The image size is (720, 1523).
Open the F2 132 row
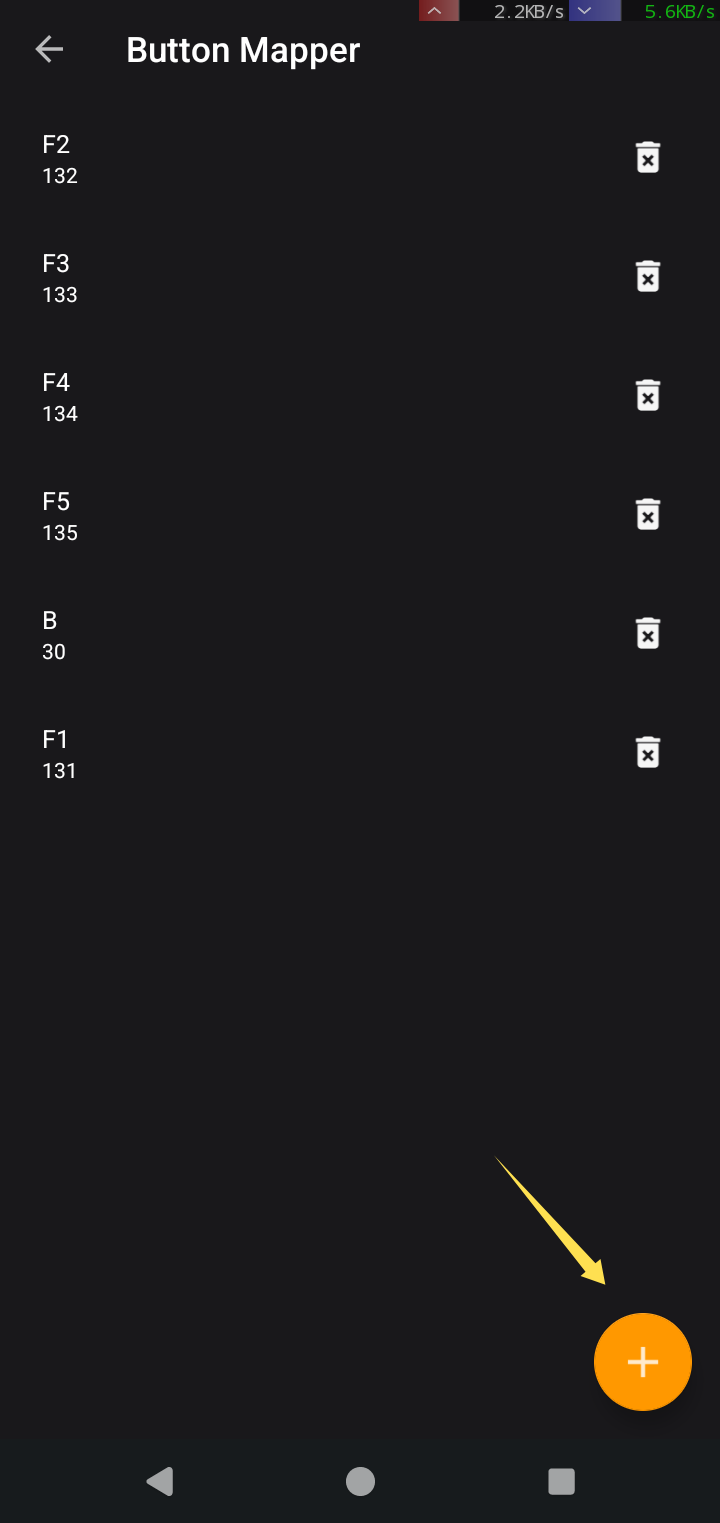pyautogui.click(x=300, y=159)
